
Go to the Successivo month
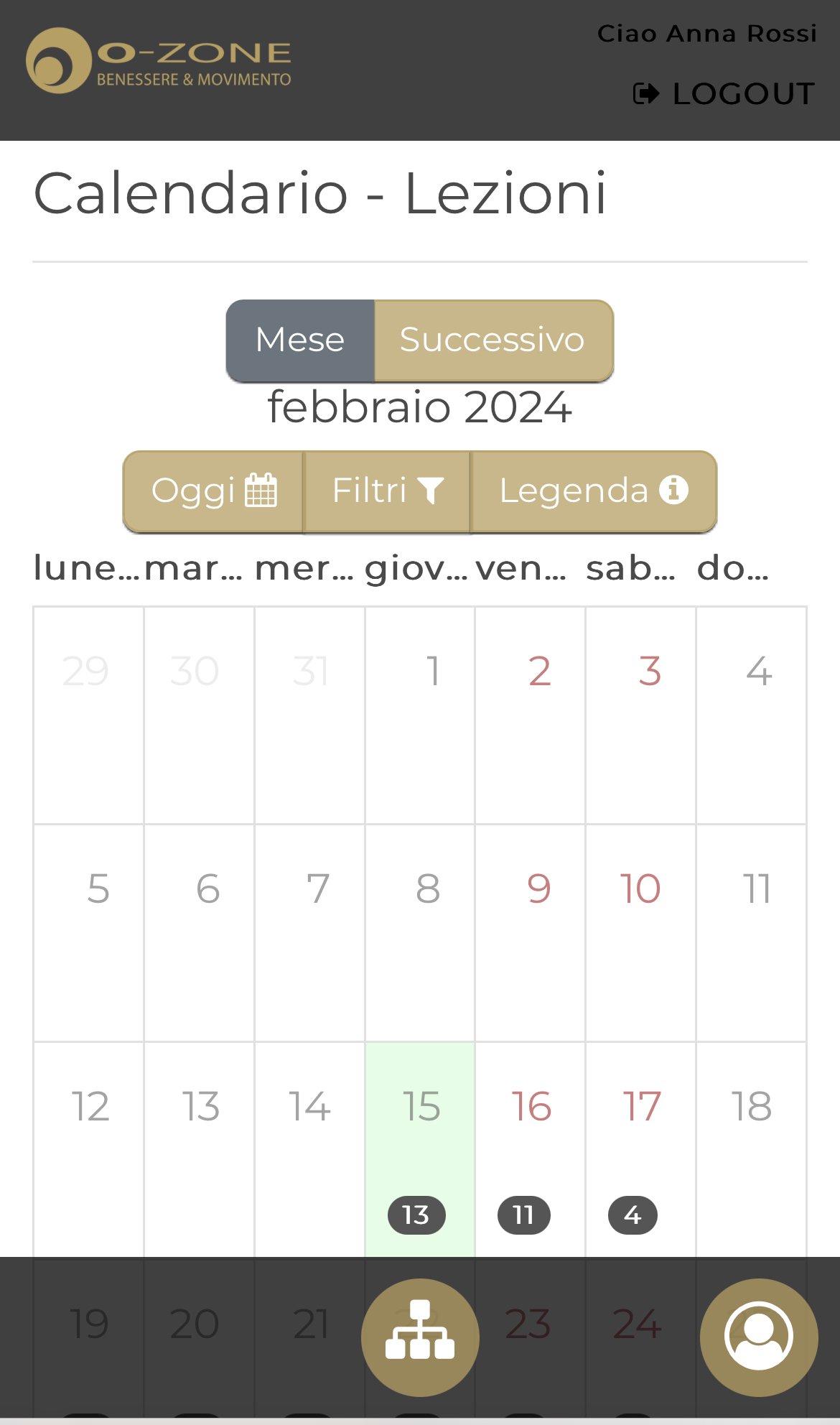point(494,340)
